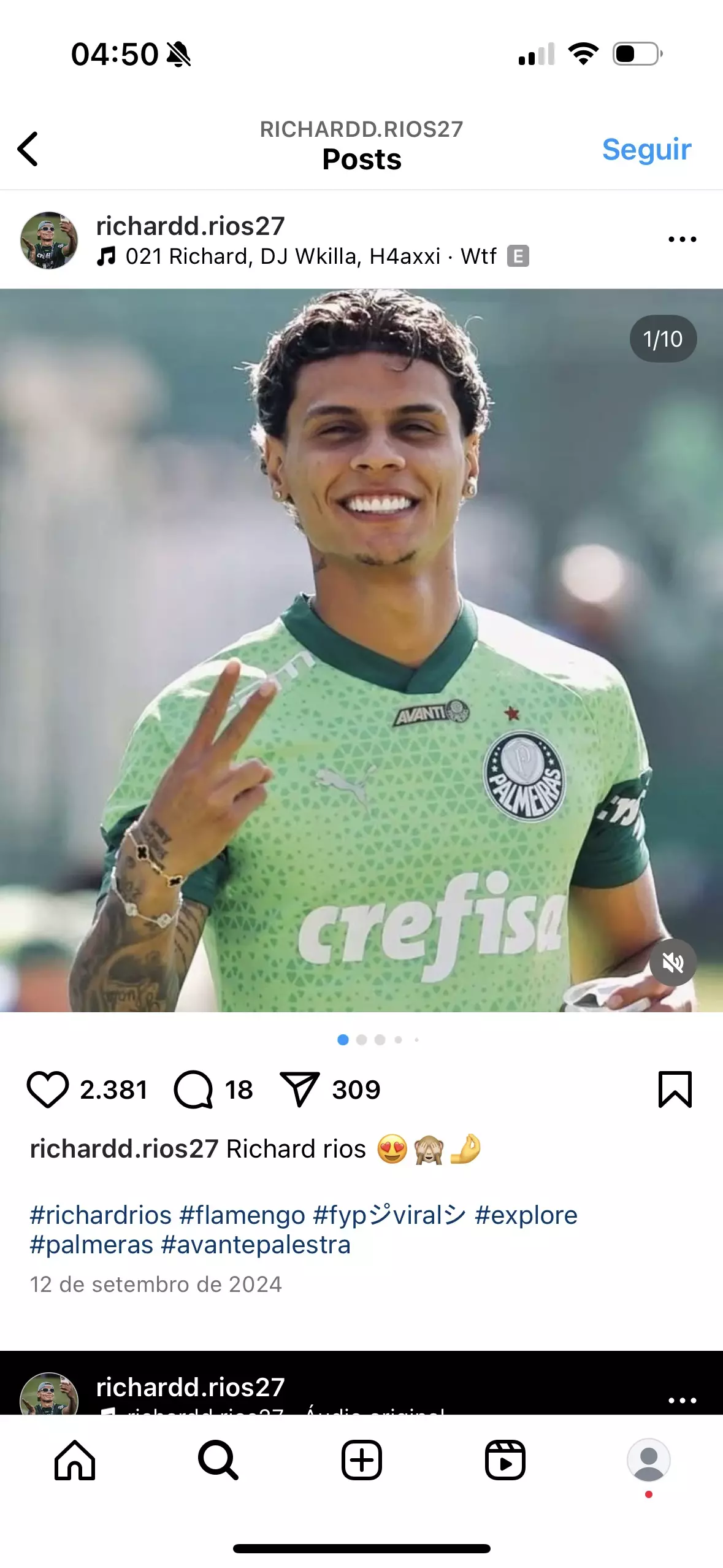Open richardd.rios27 profile from post header
The image size is (723, 1568).
point(190,226)
